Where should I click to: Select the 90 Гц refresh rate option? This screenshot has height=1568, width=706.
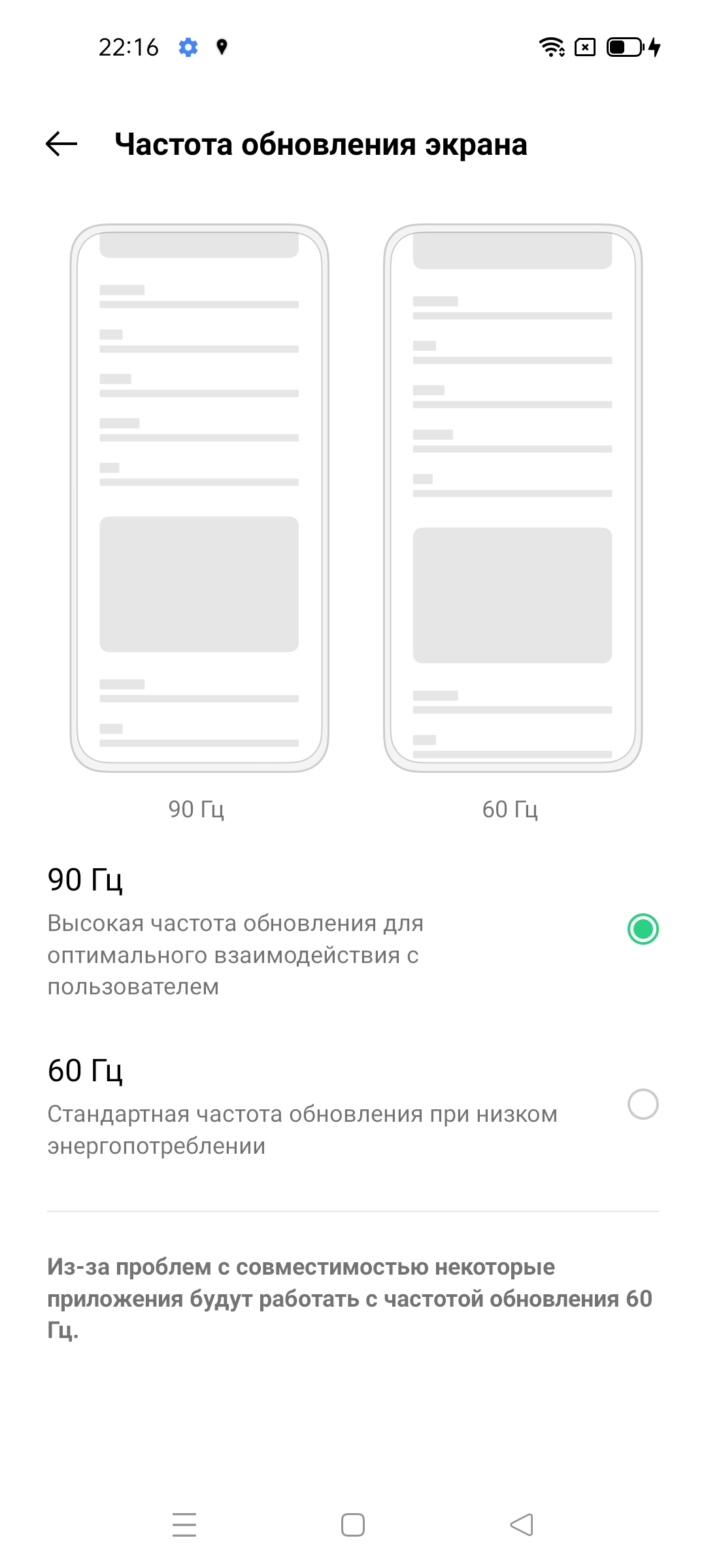[x=643, y=929]
